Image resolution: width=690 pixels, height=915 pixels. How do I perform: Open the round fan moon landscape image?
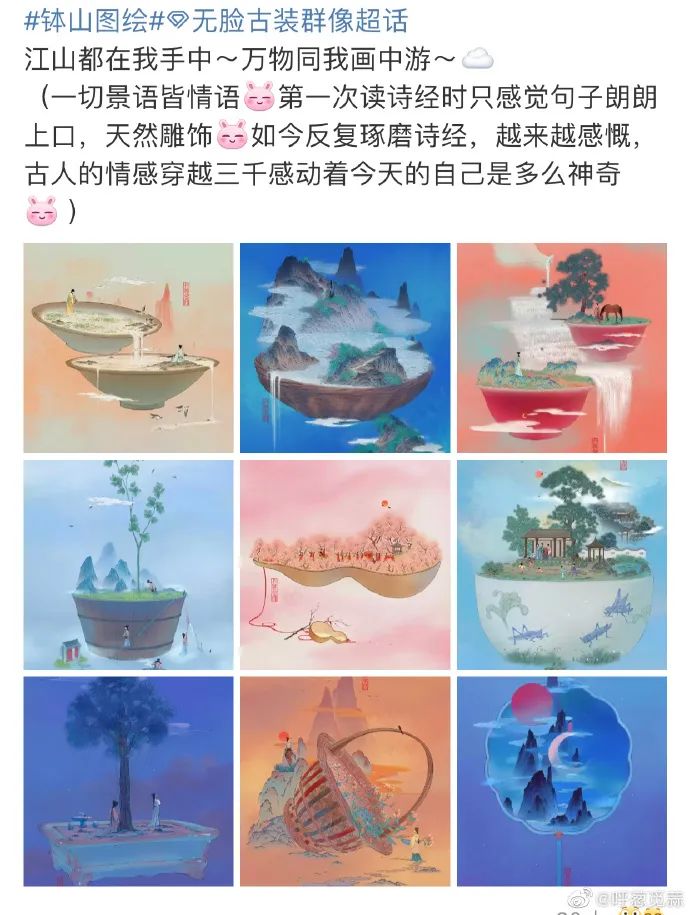pos(561,781)
